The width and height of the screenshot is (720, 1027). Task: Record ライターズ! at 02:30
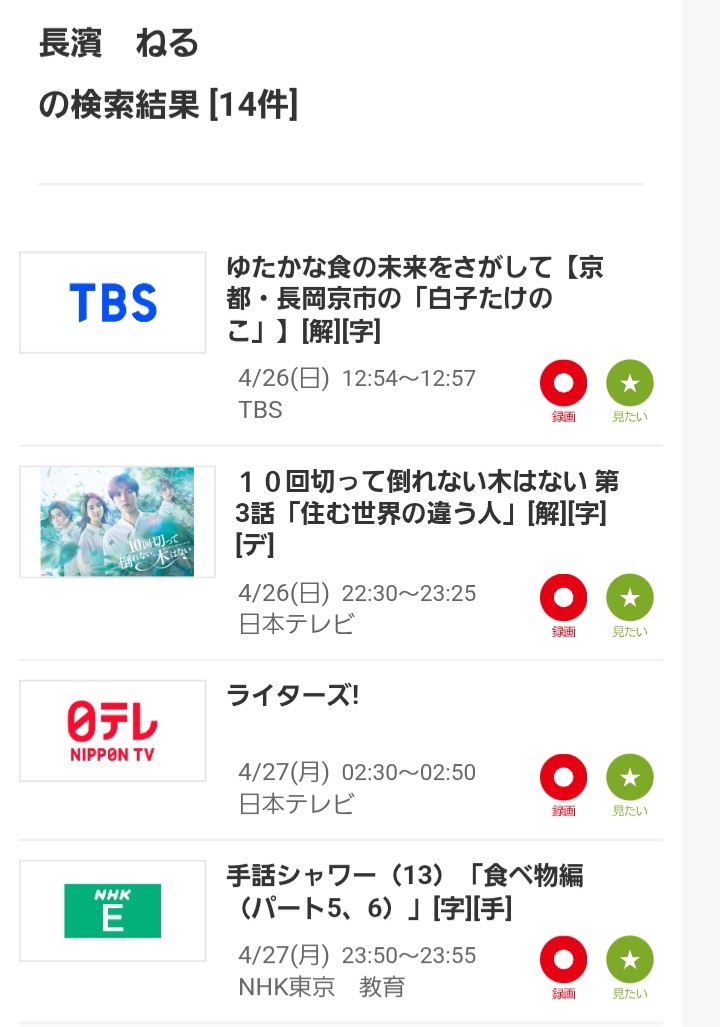click(x=563, y=778)
